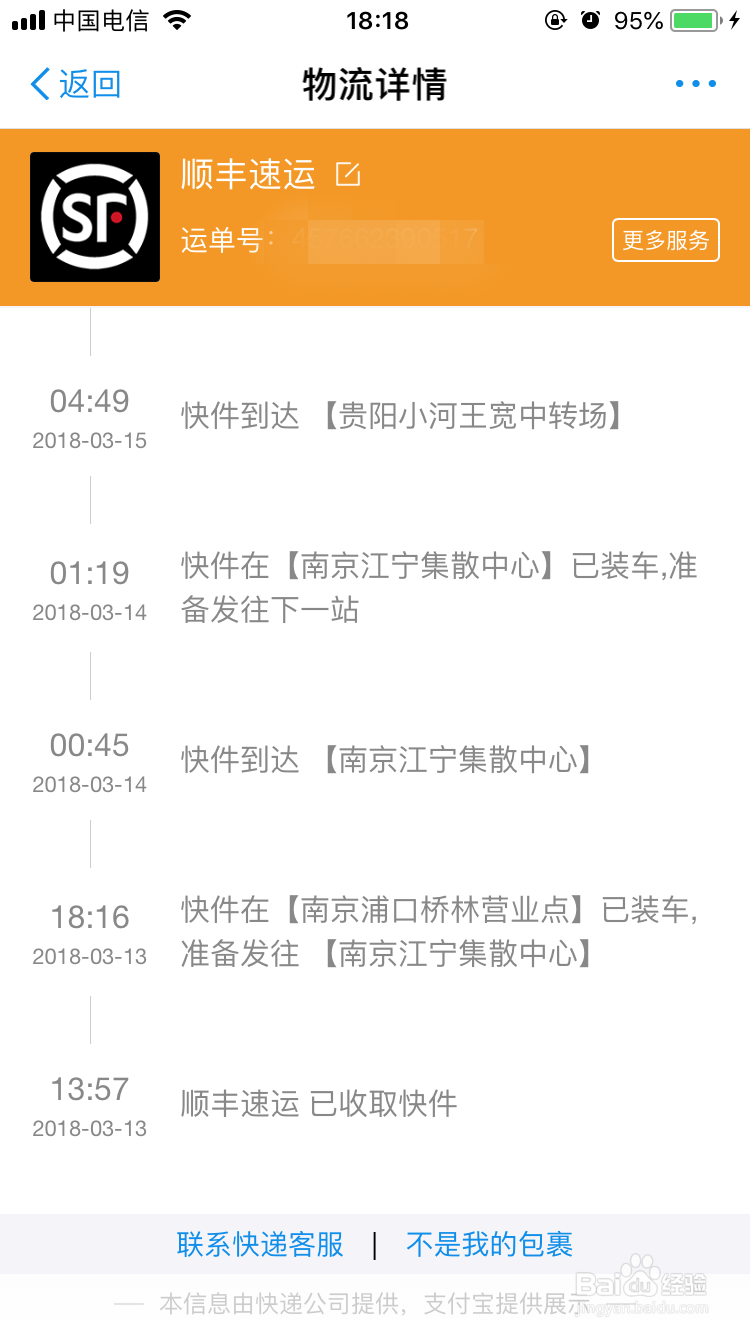
Task: Open the edit icon beside 顺丰速运
Action: (x=347, y=174)
